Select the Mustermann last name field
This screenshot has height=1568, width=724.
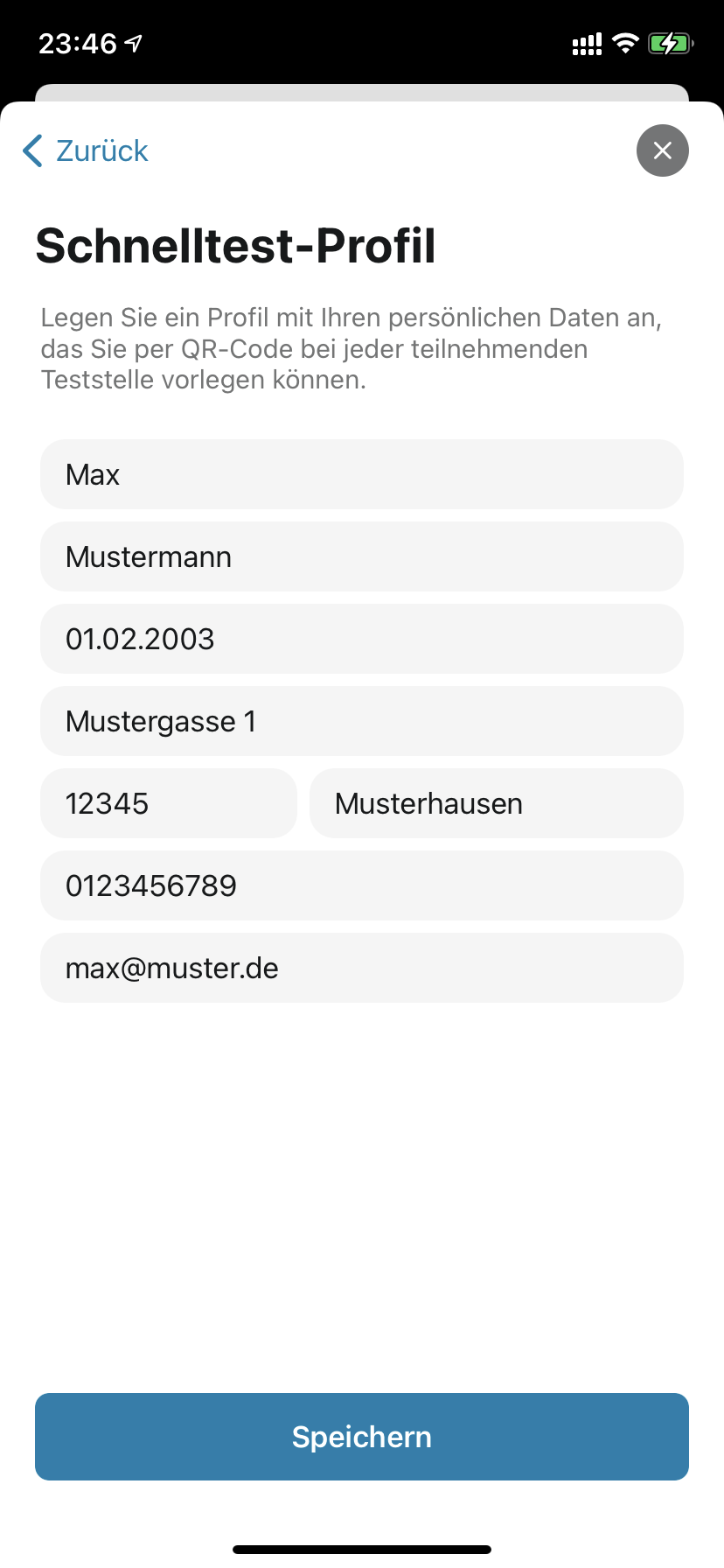point(362,556)
